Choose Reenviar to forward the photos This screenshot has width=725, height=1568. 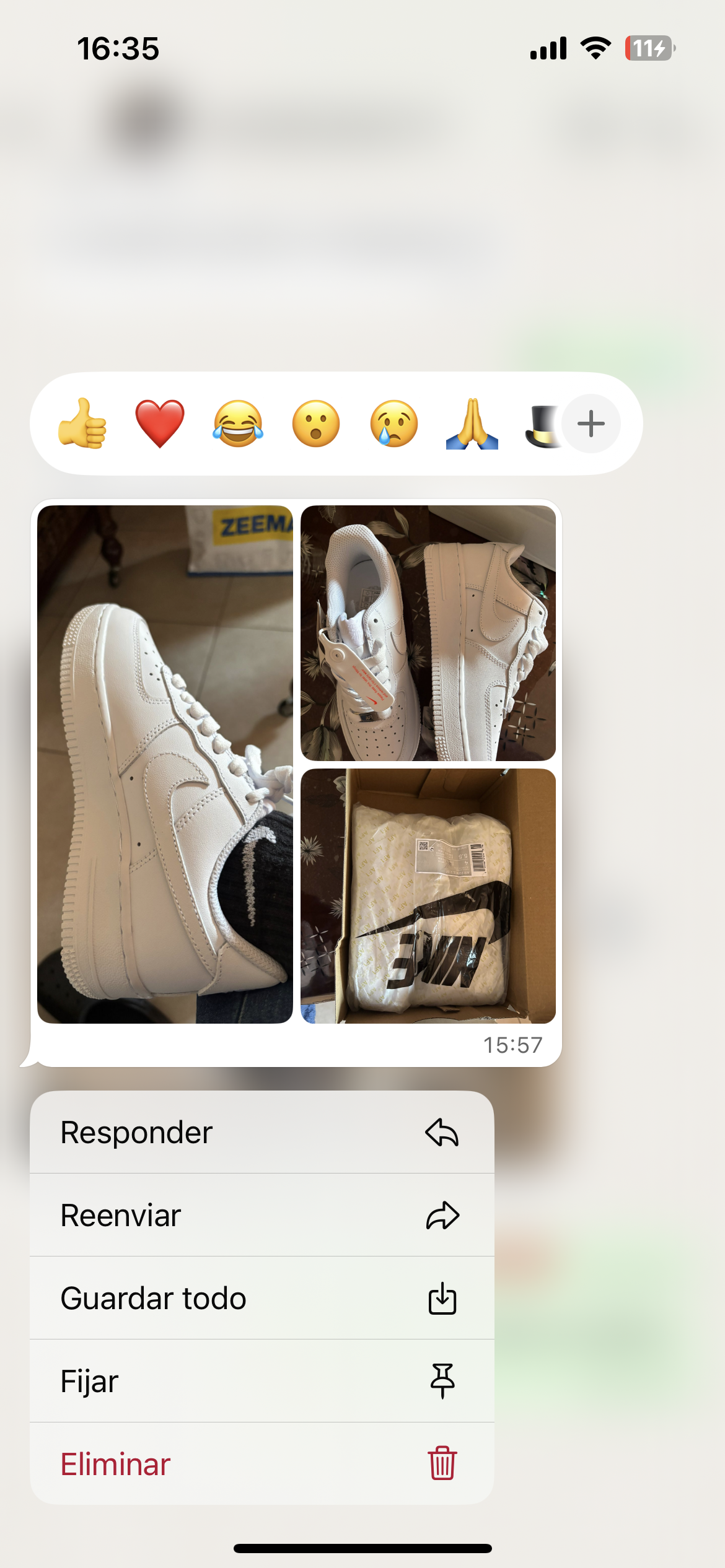pyautogui.click(x=261, y=1215)
